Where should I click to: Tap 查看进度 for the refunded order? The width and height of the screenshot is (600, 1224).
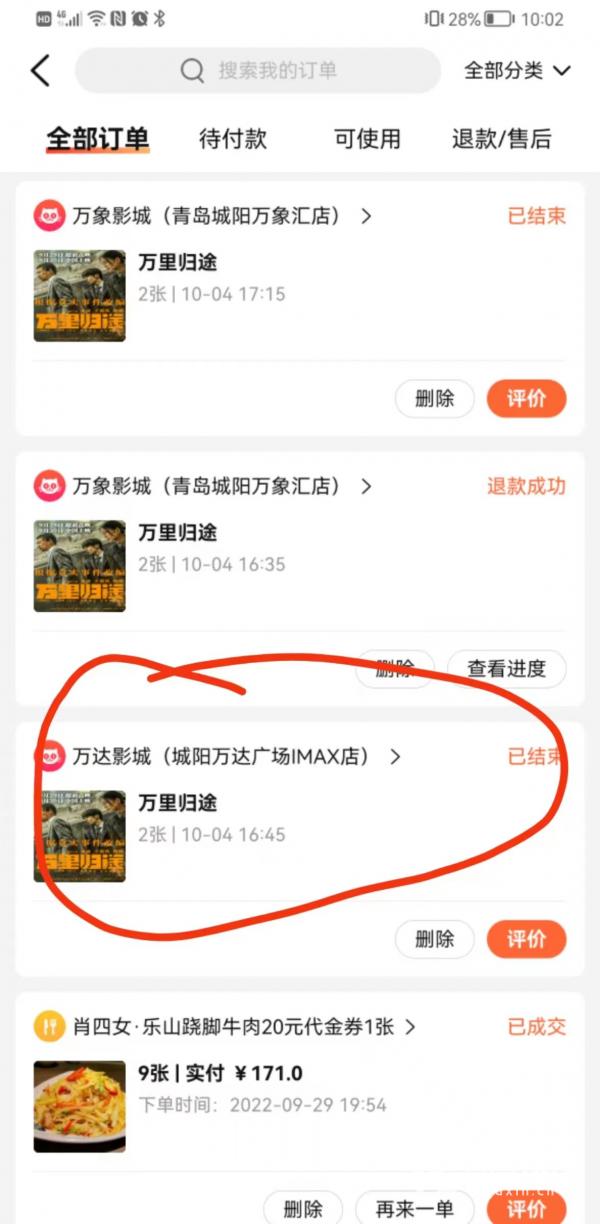coord(506,669)
